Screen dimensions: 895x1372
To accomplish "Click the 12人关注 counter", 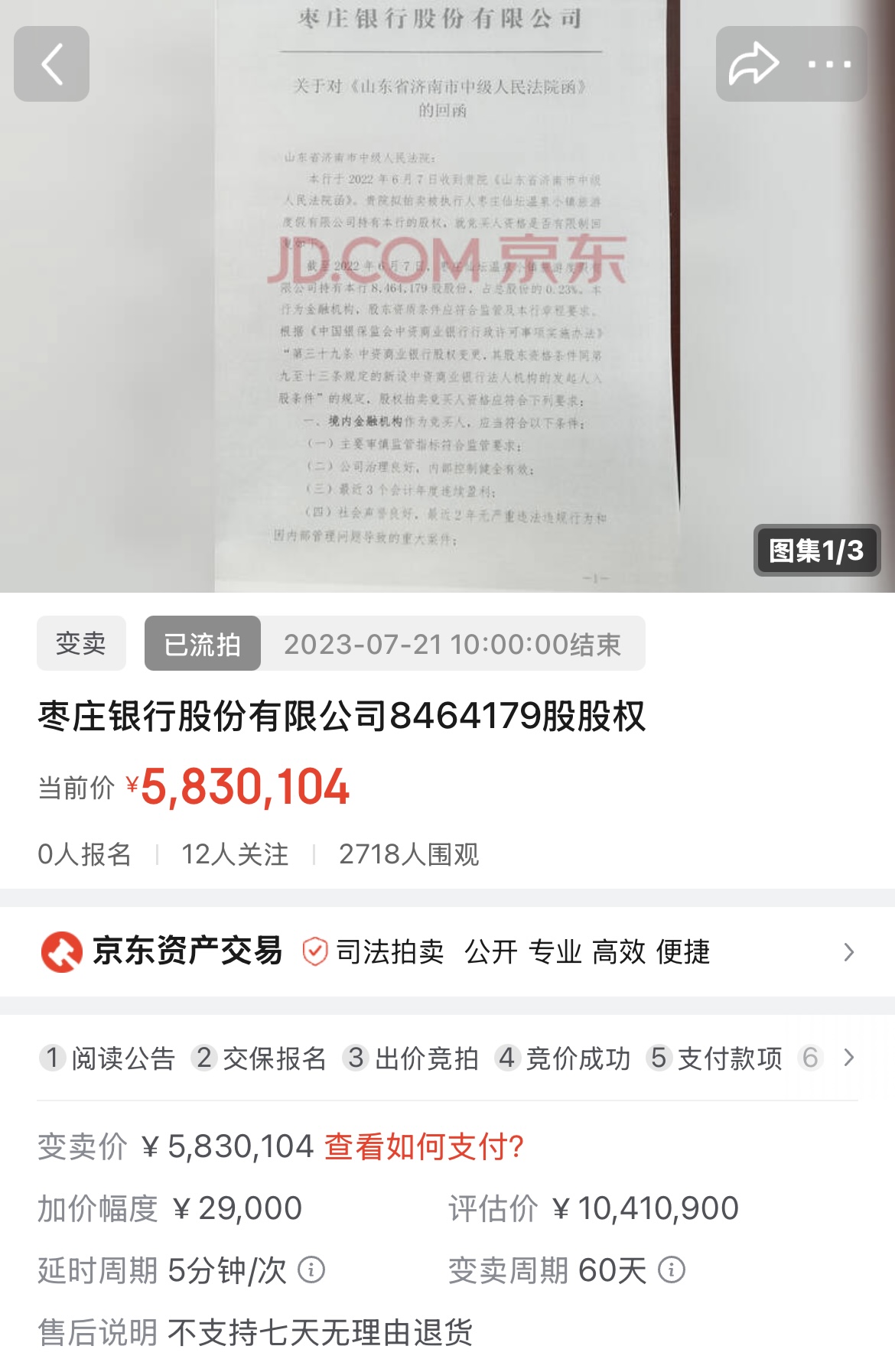I will pyautogui.click(x=234, y=855).
